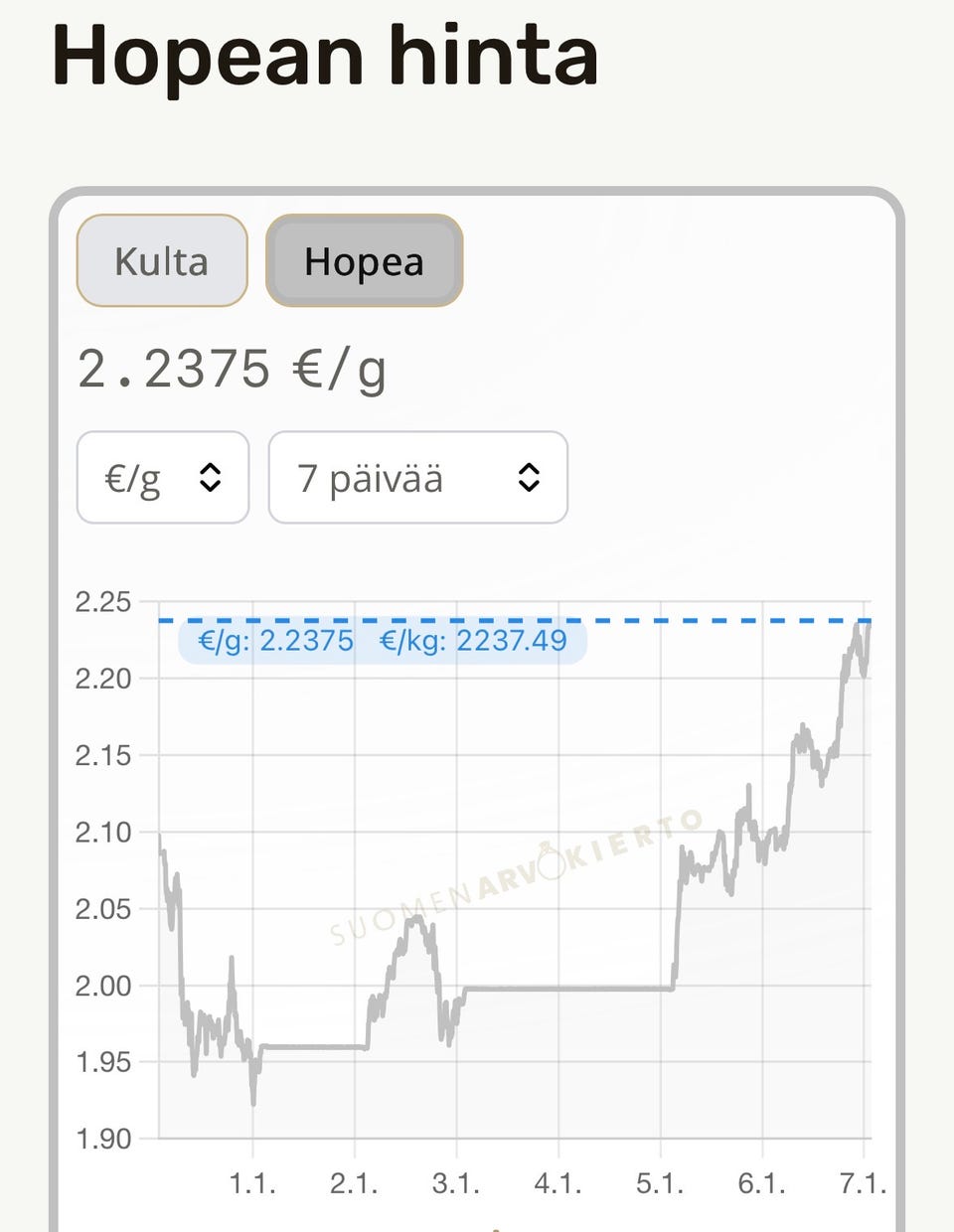This screenshot has height=1232, width=954.
Task: Open the 7 päivää time range dropdown
Action: pyautogui.click(x=417, y=479)
